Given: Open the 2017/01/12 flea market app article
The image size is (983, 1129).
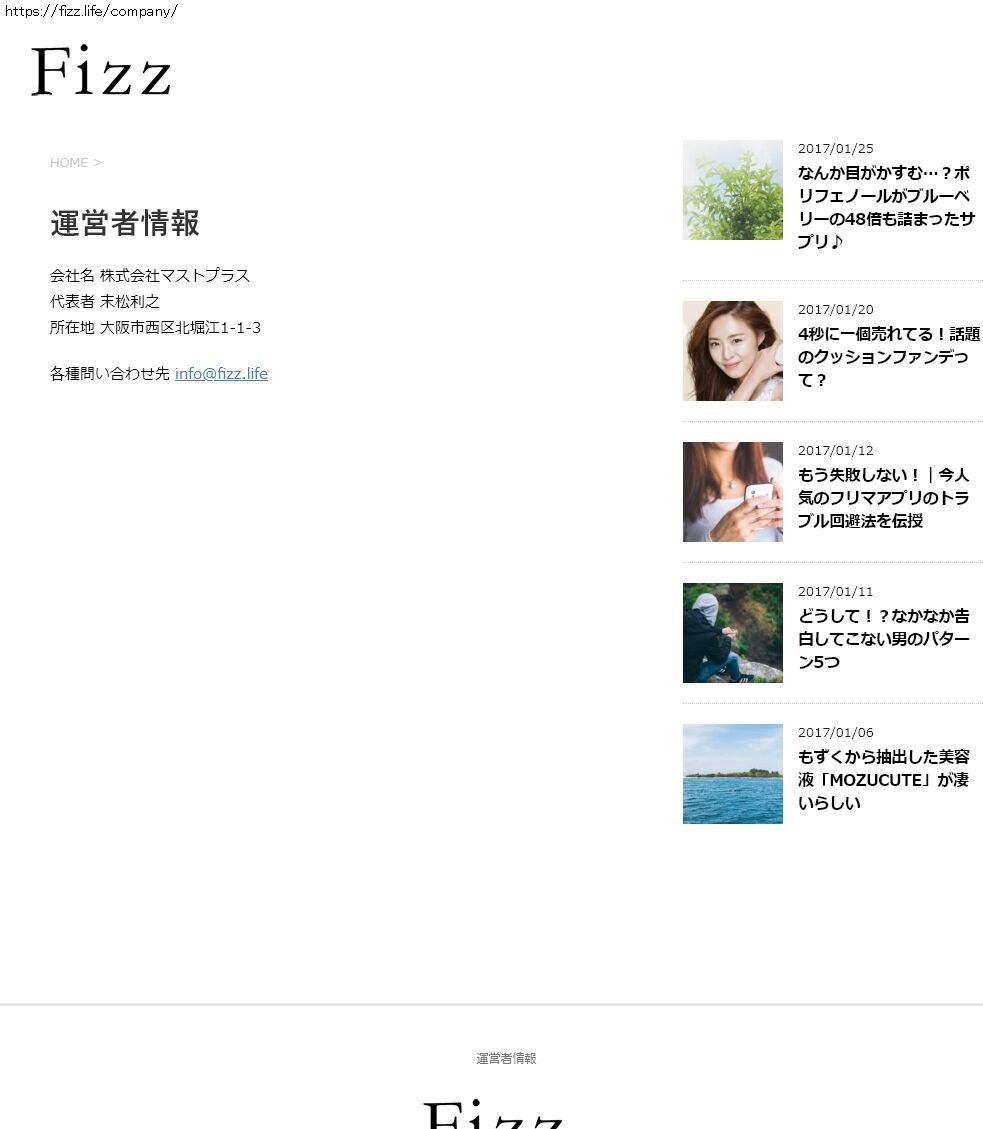Looking at the screenshot, I should (x=883, y=498).
